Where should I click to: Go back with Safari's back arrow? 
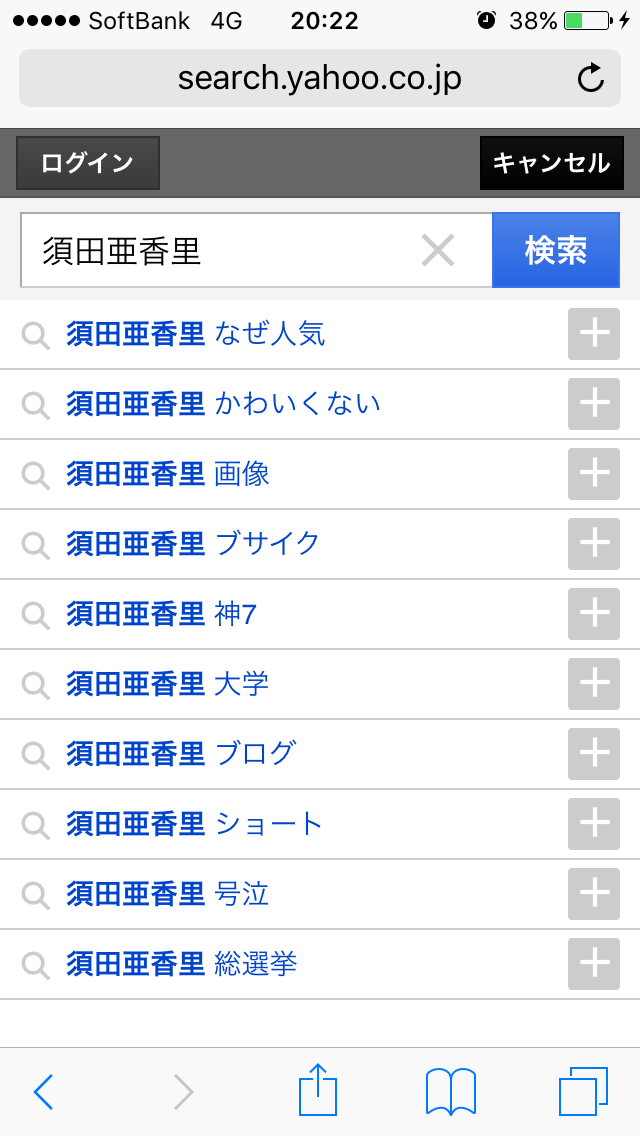point(44,1091)
